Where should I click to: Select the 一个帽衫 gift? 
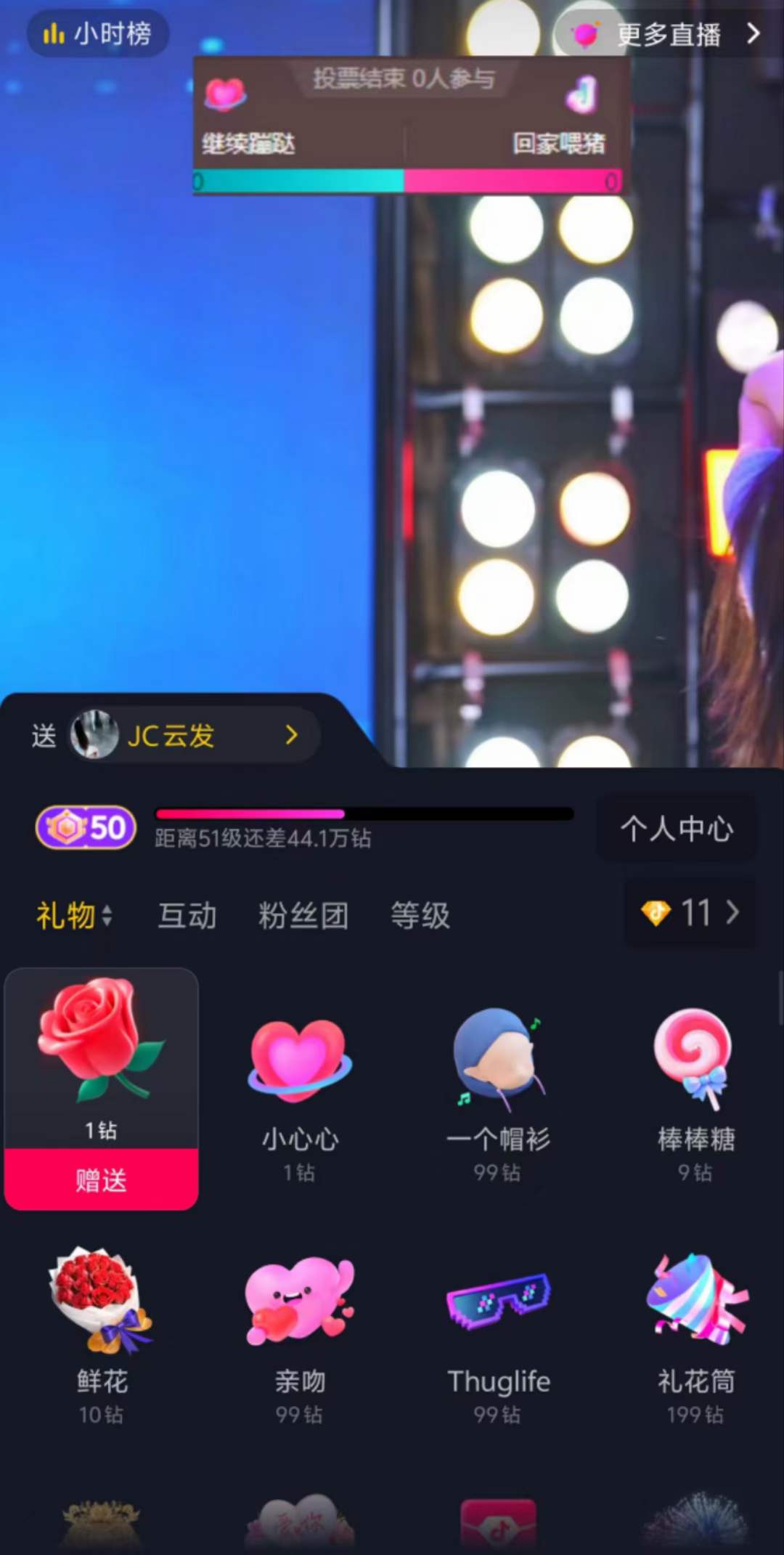[x=498, y=1089]
